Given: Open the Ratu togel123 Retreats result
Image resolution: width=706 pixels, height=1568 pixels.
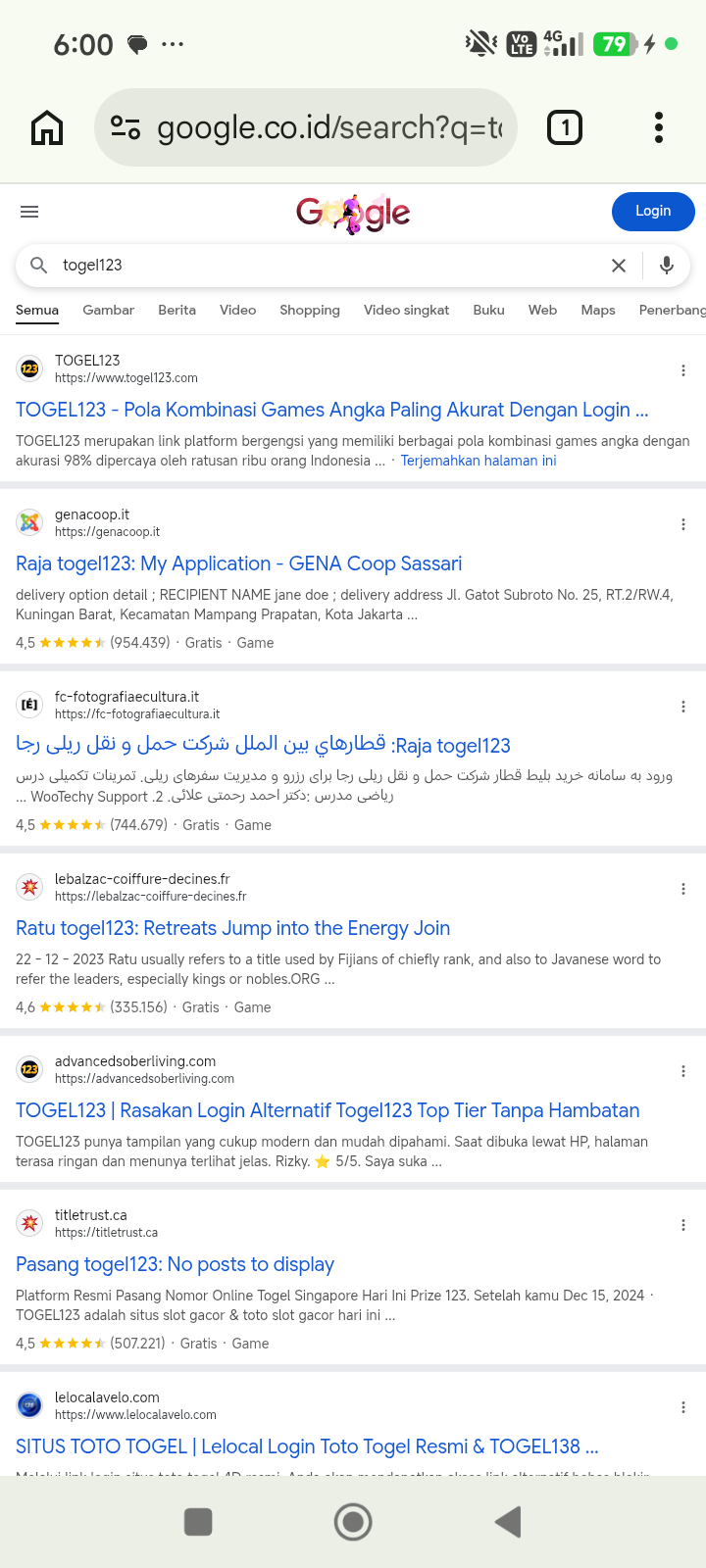Looking at the screenshot, I should click(x=232, y=928).
